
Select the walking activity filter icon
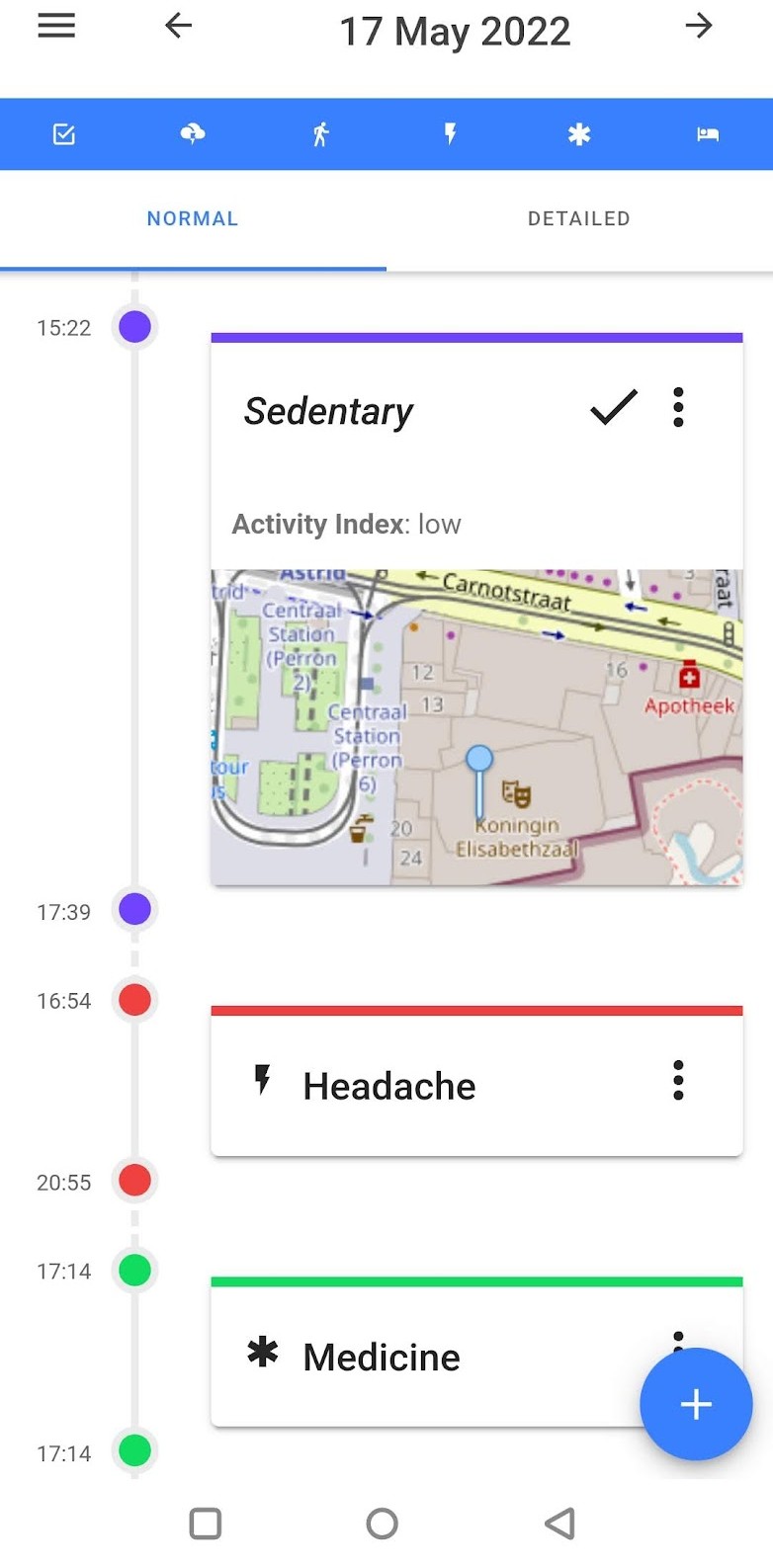pos(320,134)
